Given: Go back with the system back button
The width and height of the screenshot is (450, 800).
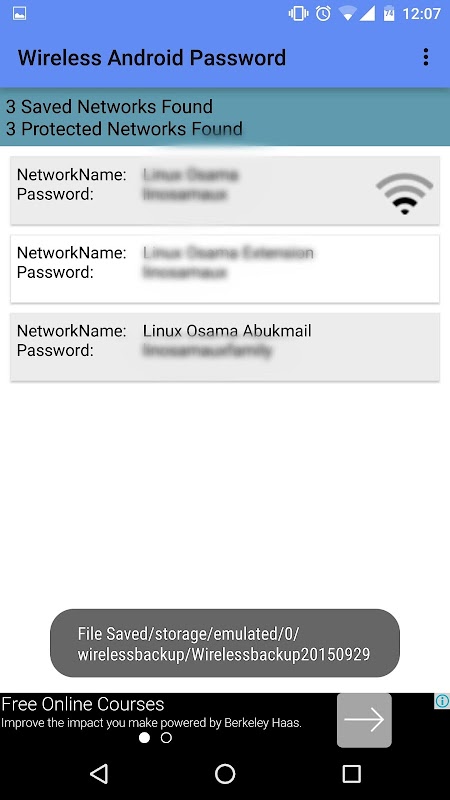Looking at the screenshot, I should click(x=99, y=773).
